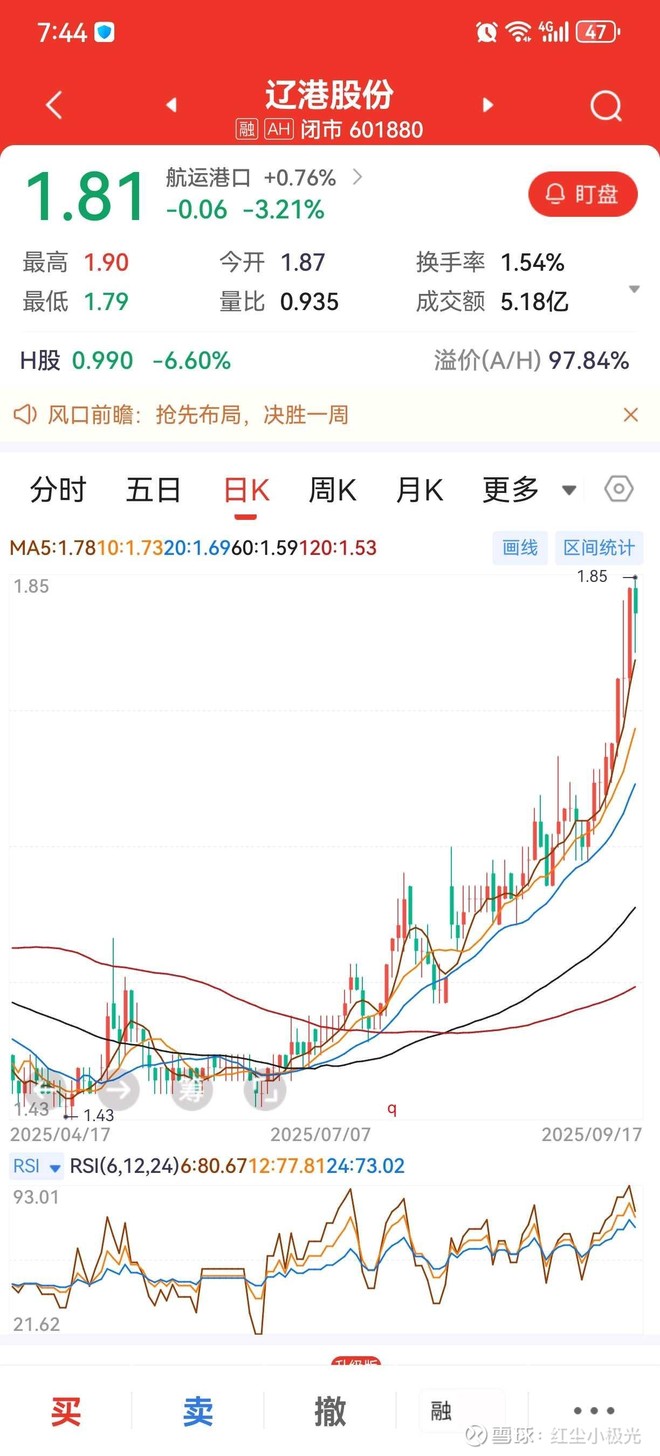This screenshot has width=660, height=1456.
Task: Switch to the previous stock
Action: [171, 105]
